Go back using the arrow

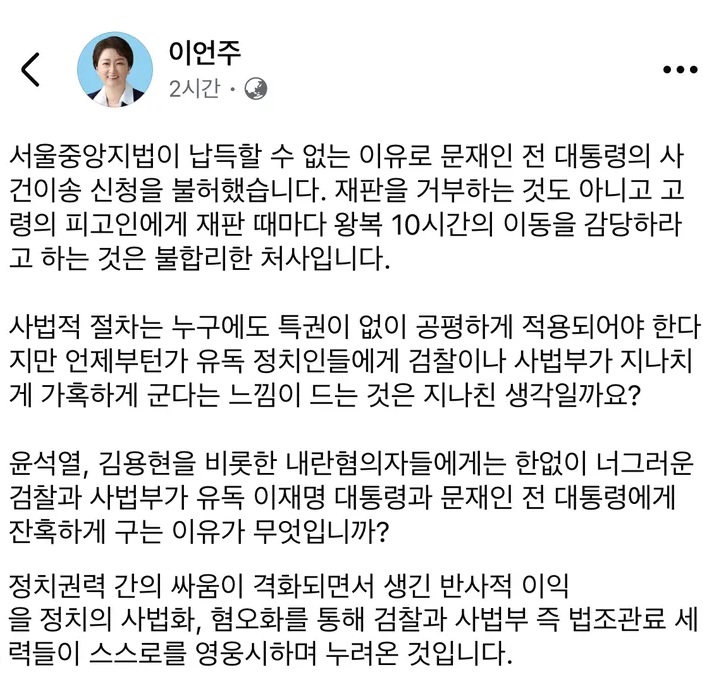[x=31, y=70]
